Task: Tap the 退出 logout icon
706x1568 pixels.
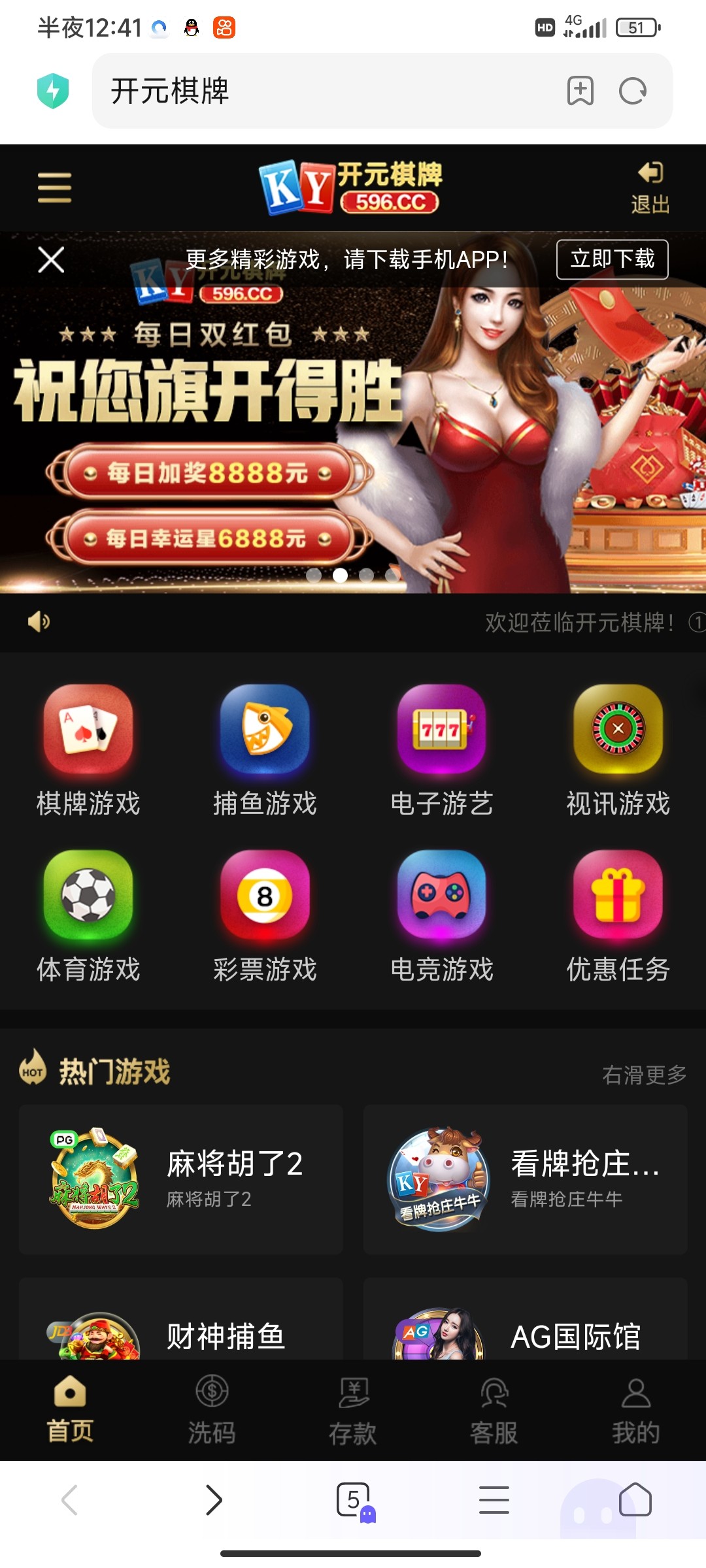Action: pyautogui.click(x=650, y=188)
